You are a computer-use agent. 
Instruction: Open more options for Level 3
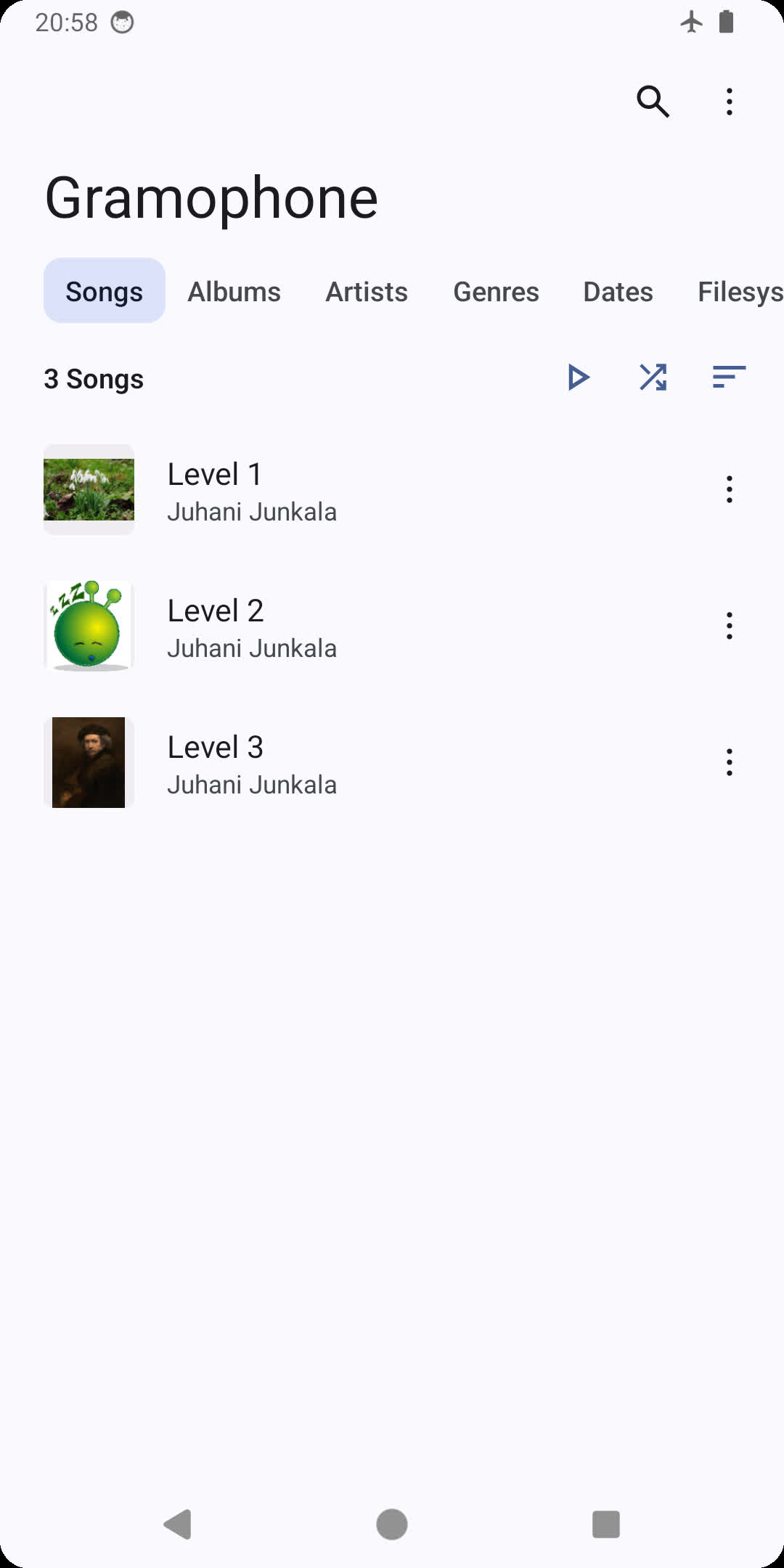729,762
